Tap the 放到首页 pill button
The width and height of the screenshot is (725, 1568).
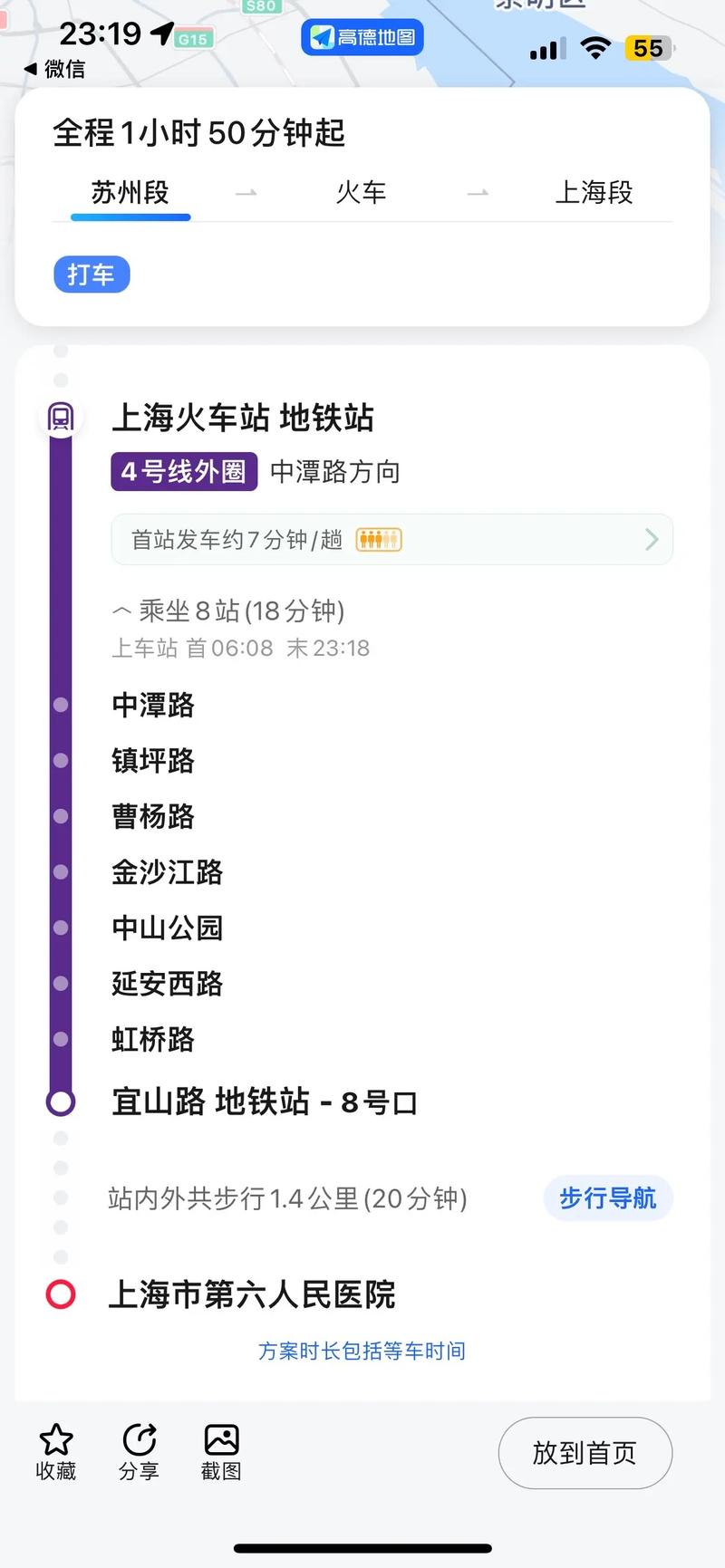coord(585,1453)
